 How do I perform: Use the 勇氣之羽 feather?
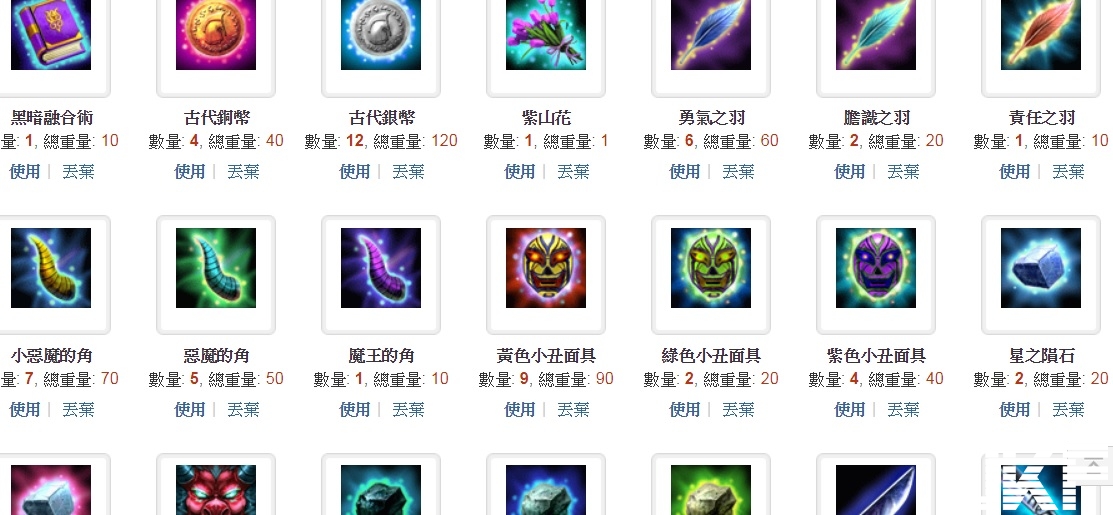pyautogui.click(x=685, y=171)
